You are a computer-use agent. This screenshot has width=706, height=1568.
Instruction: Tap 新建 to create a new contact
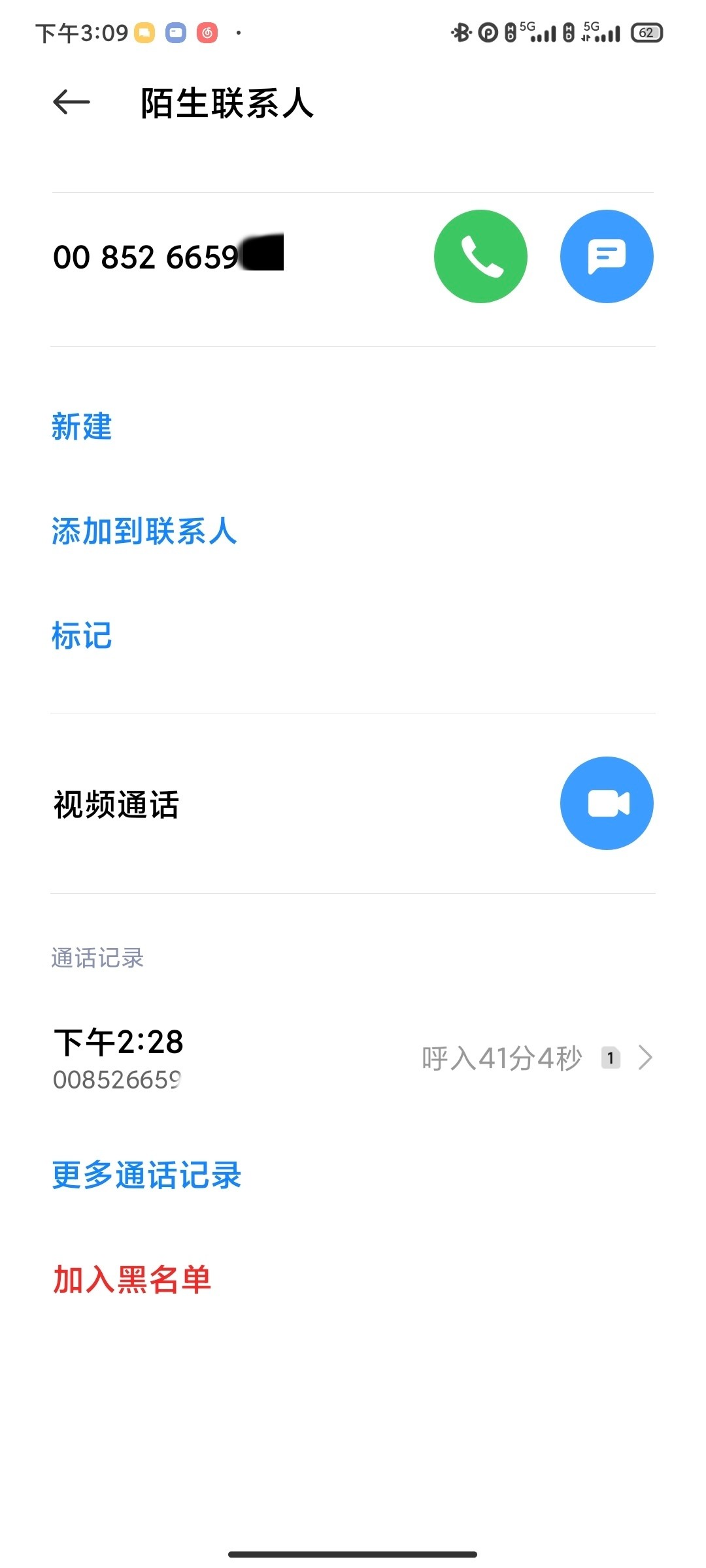tap(82, 427)
